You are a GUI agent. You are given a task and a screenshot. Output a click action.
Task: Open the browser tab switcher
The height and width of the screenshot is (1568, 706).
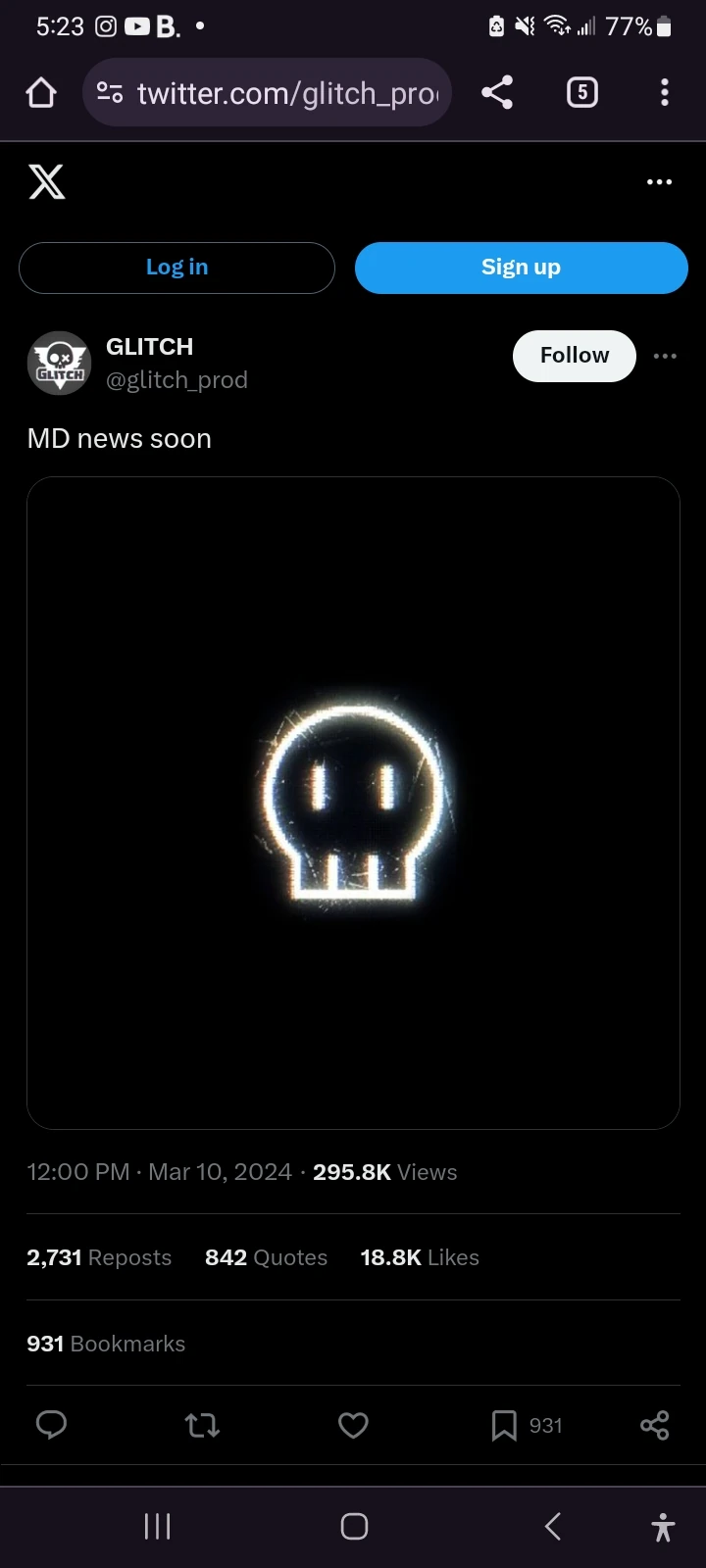(582, 93)
